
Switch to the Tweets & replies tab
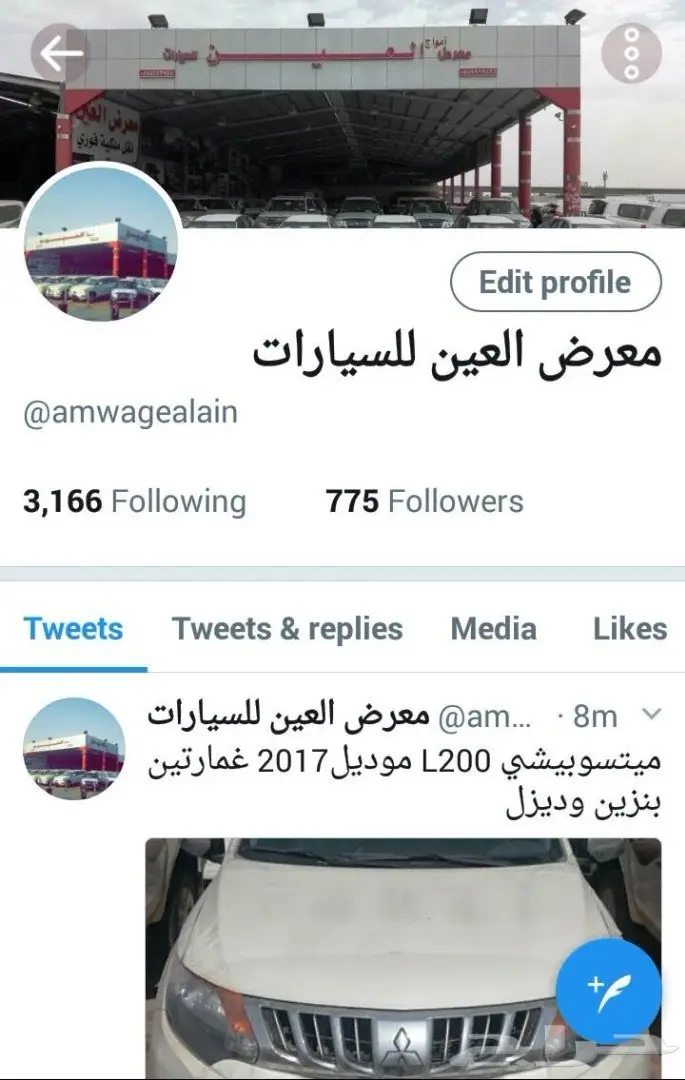287,629
